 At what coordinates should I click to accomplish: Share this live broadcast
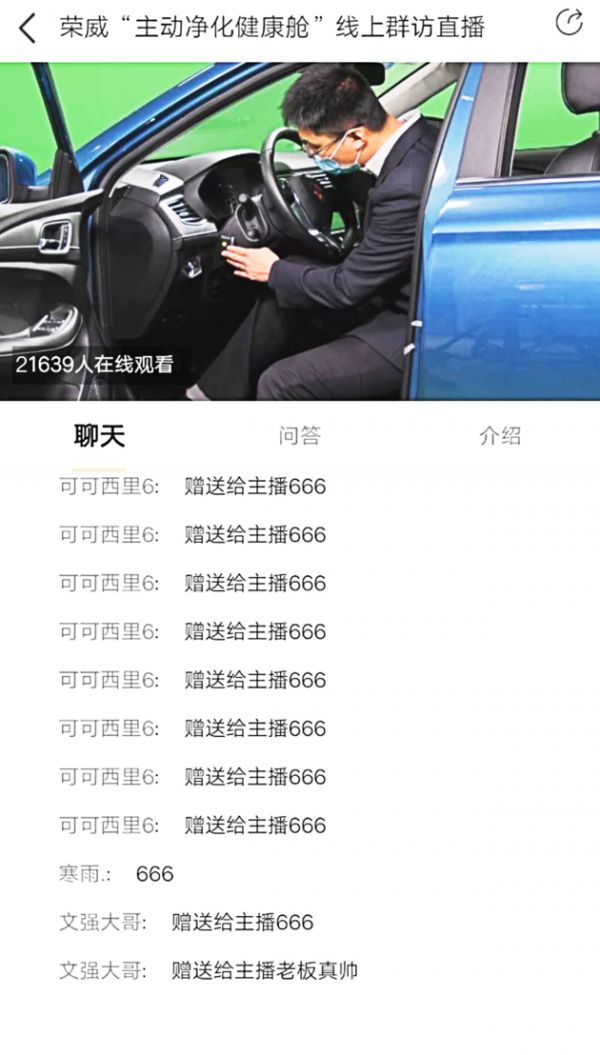click(x=569, y=23)
